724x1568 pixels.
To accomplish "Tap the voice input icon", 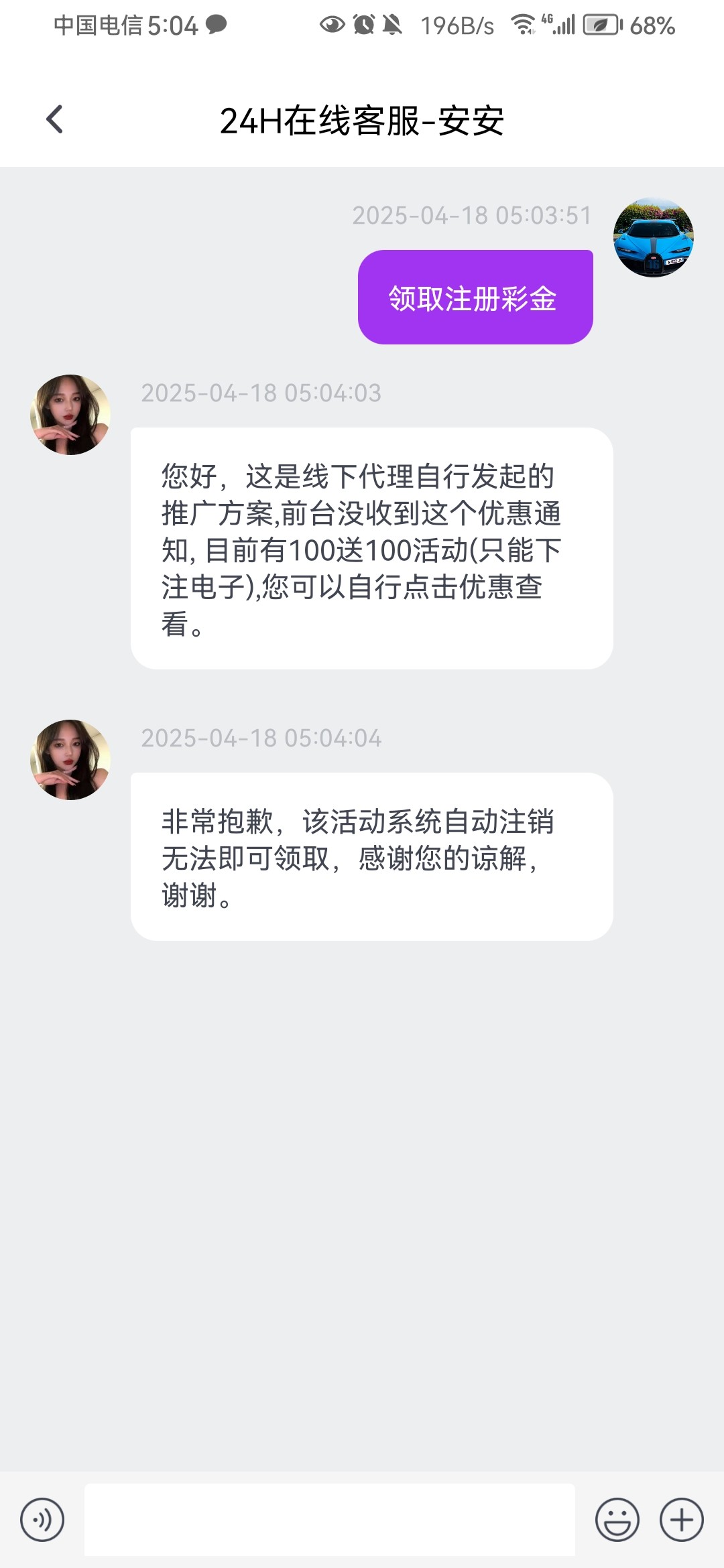I will (x=42, y=1520).
